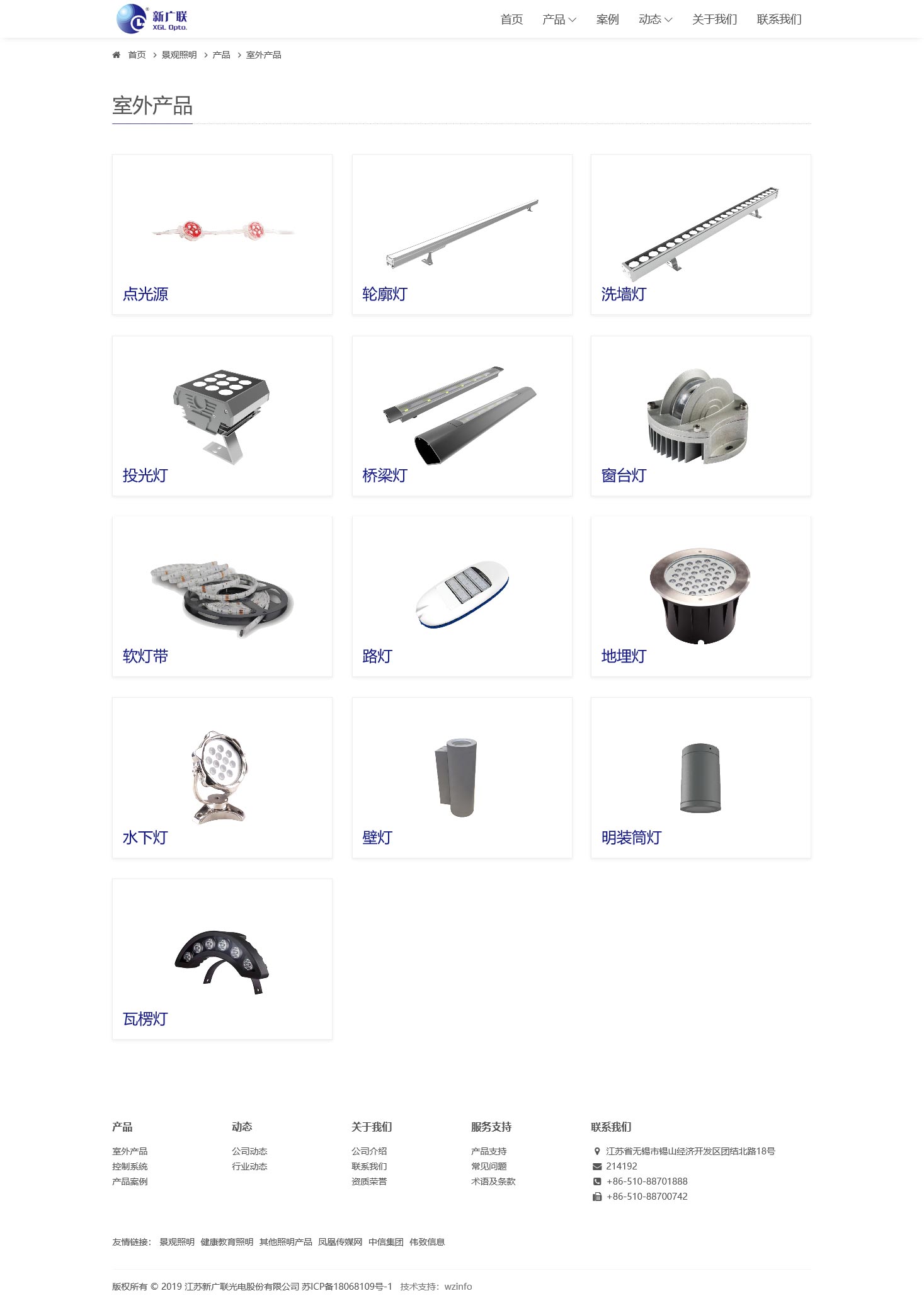
Task: Open 联系我们 in the top navigation
Action: (x=779, y=20)
